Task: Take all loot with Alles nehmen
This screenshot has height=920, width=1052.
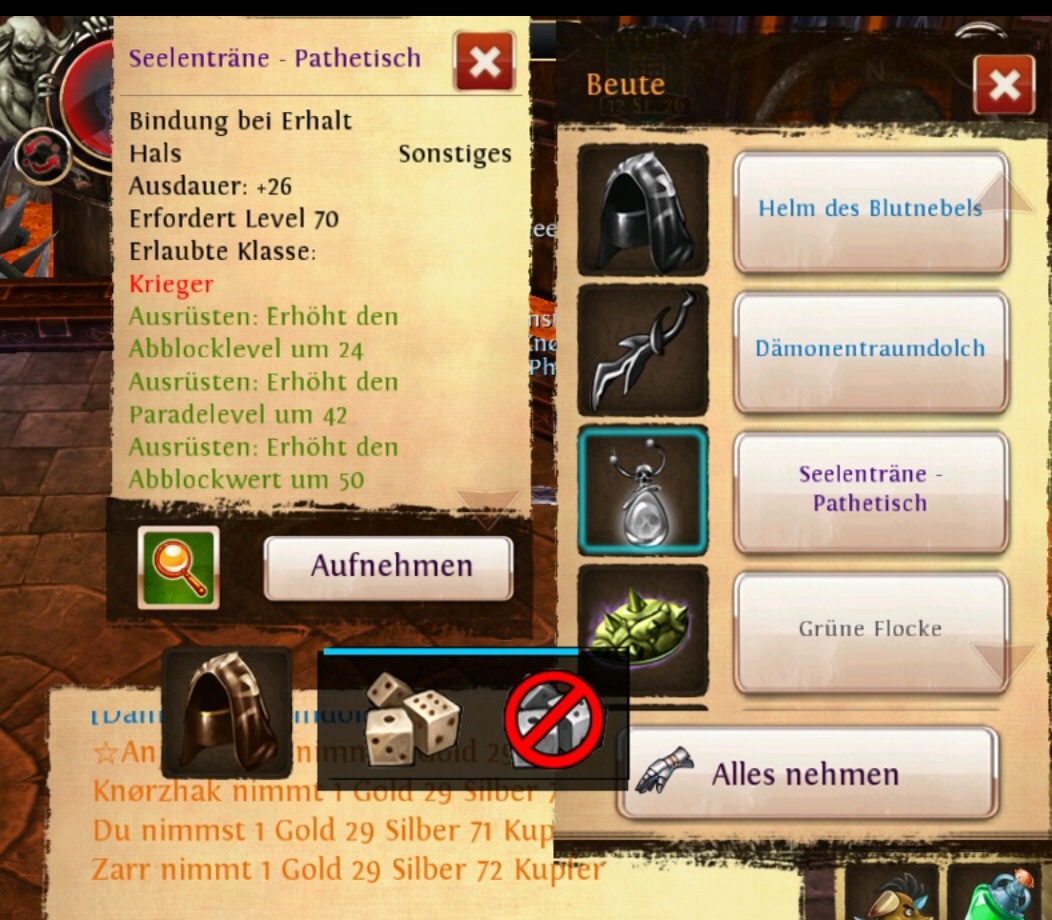Action: (x=807, y=773)
